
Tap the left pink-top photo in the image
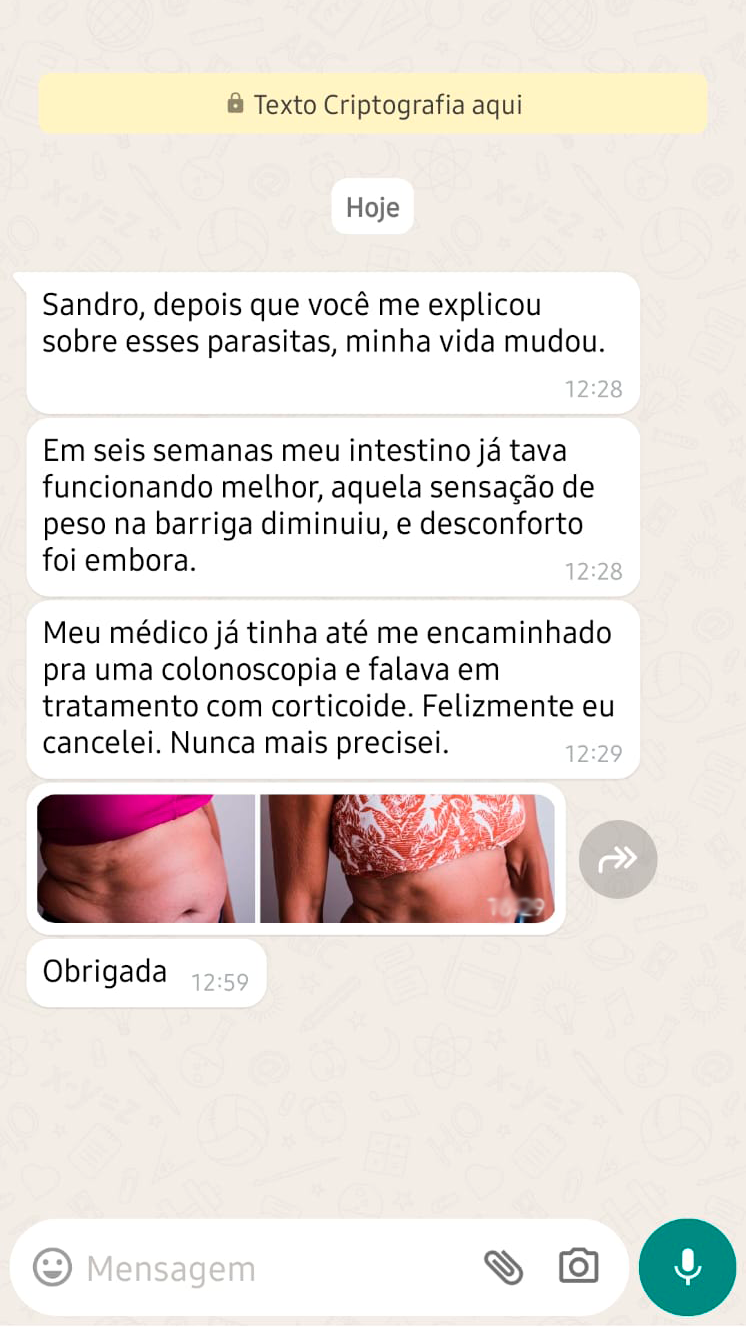pos(148,858)
